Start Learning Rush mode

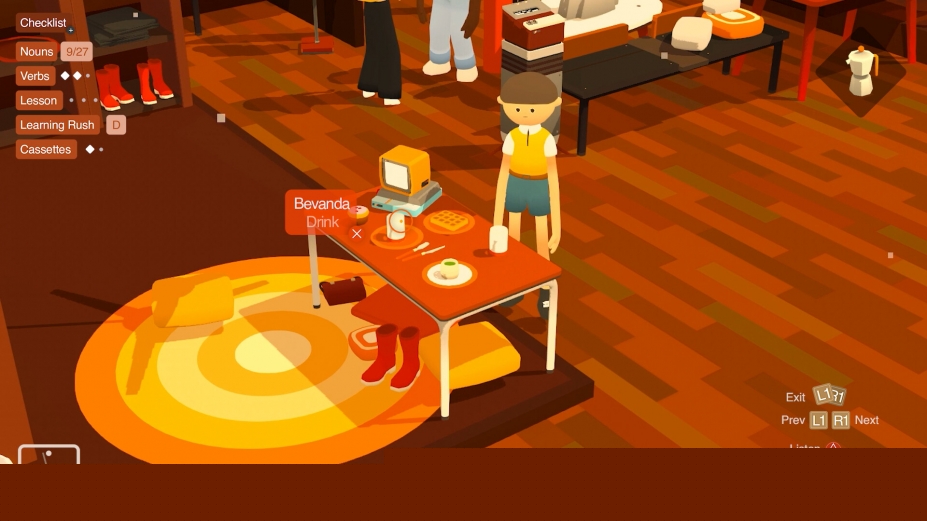(57, 125)
